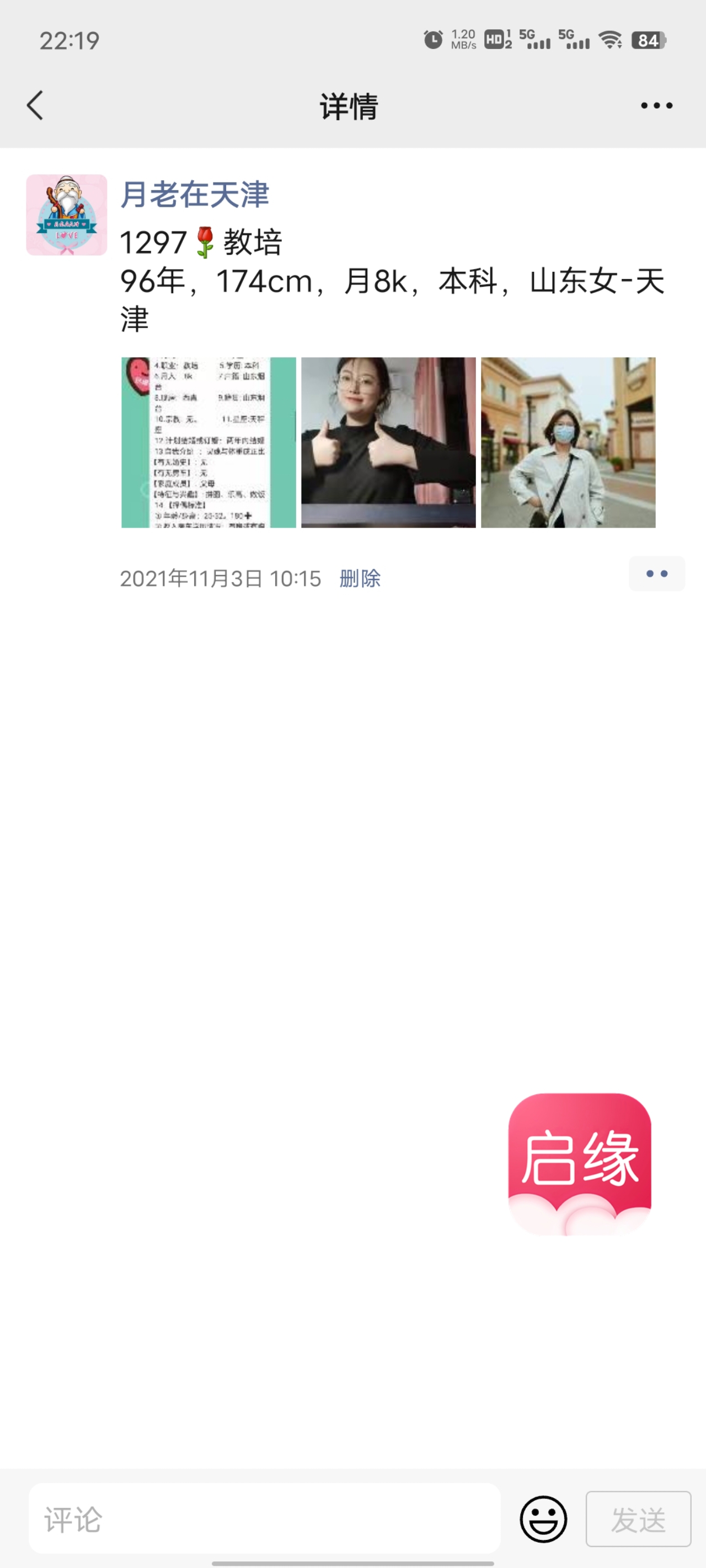Focus the 评论 comment field

[x=264, y=1519]
